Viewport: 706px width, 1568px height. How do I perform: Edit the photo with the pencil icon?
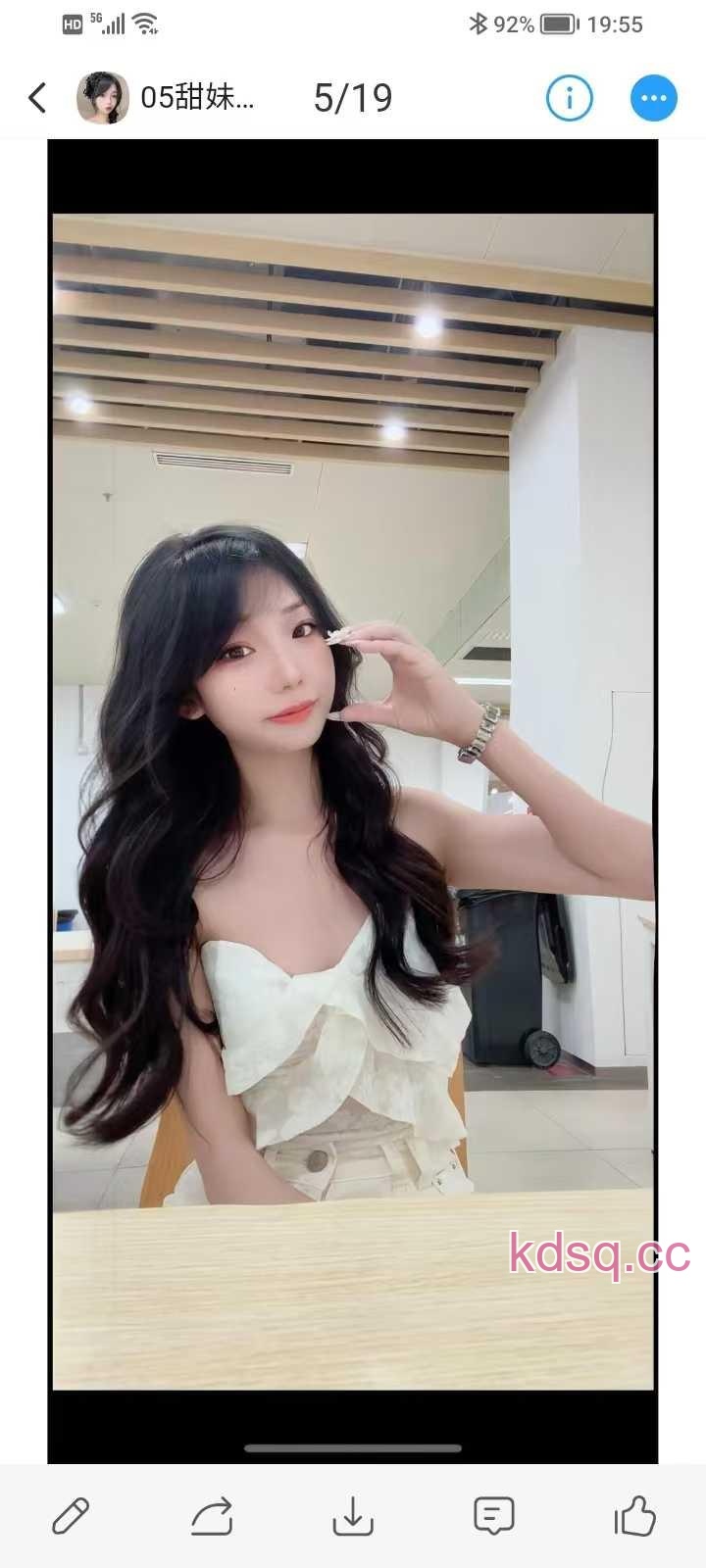(x=71, y=1515)
